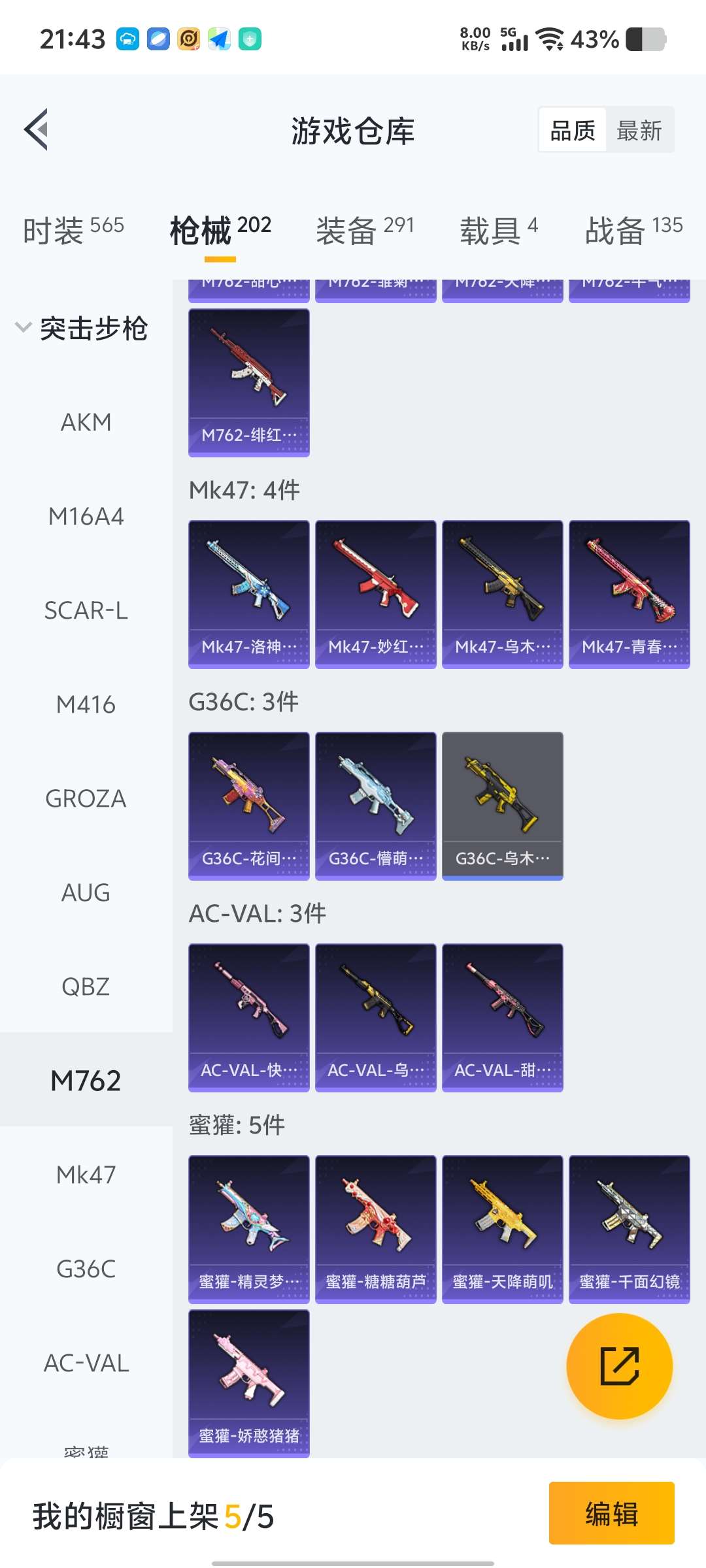Open the G36C-乌木 skin tile

point(503,806)
